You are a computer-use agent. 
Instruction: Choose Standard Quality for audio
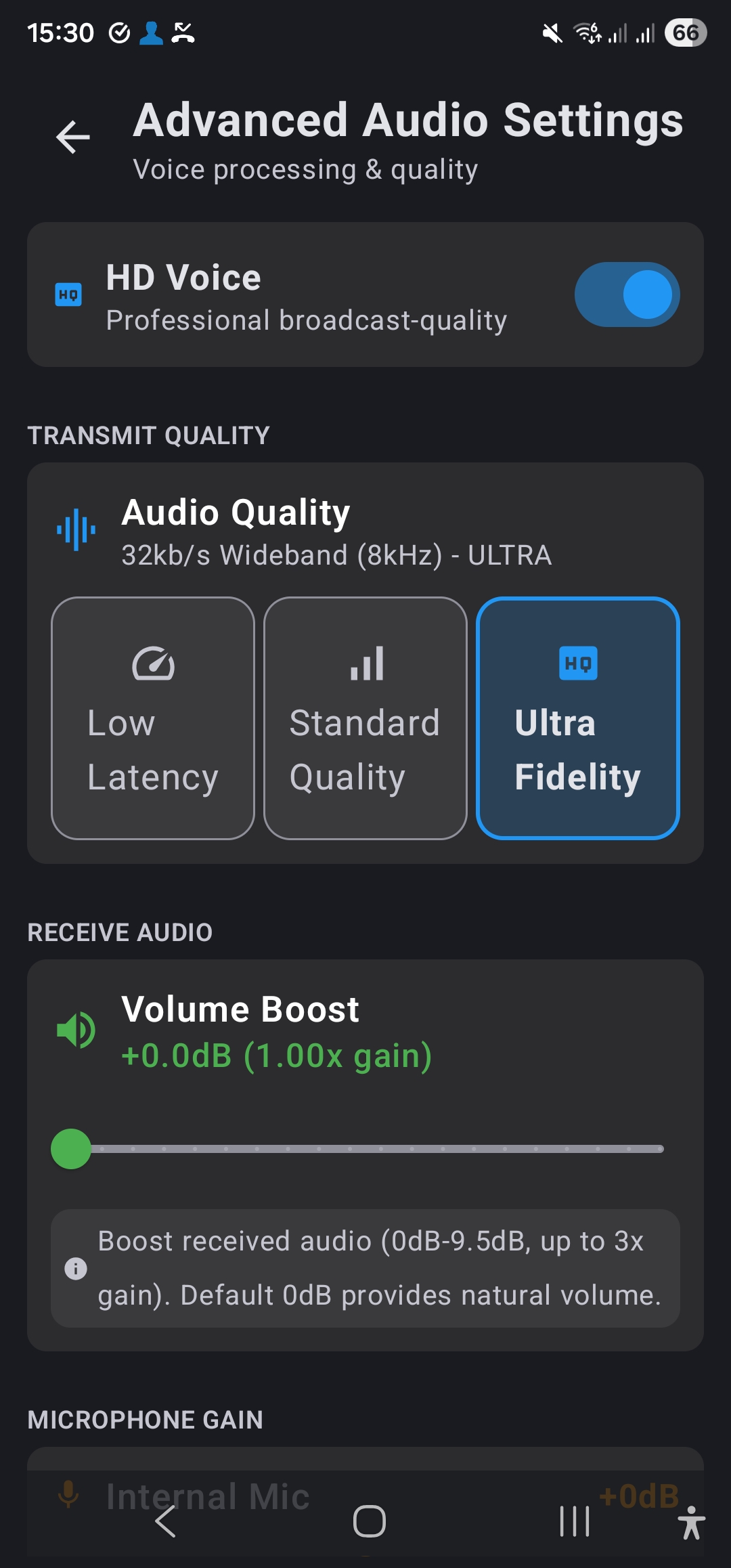(365, 718)
